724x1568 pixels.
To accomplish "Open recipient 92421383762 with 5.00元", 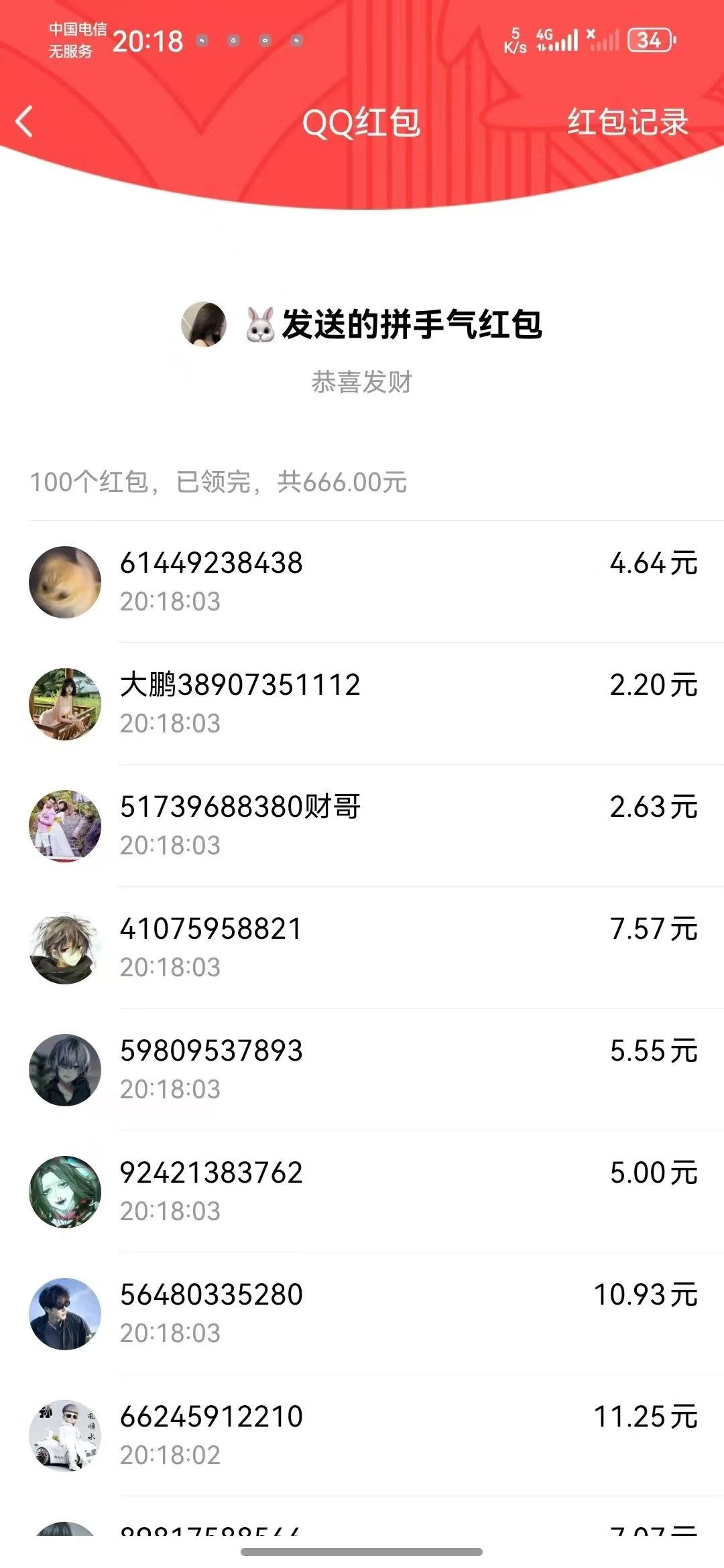I will pyautogui.click(x=362, y=1191).
